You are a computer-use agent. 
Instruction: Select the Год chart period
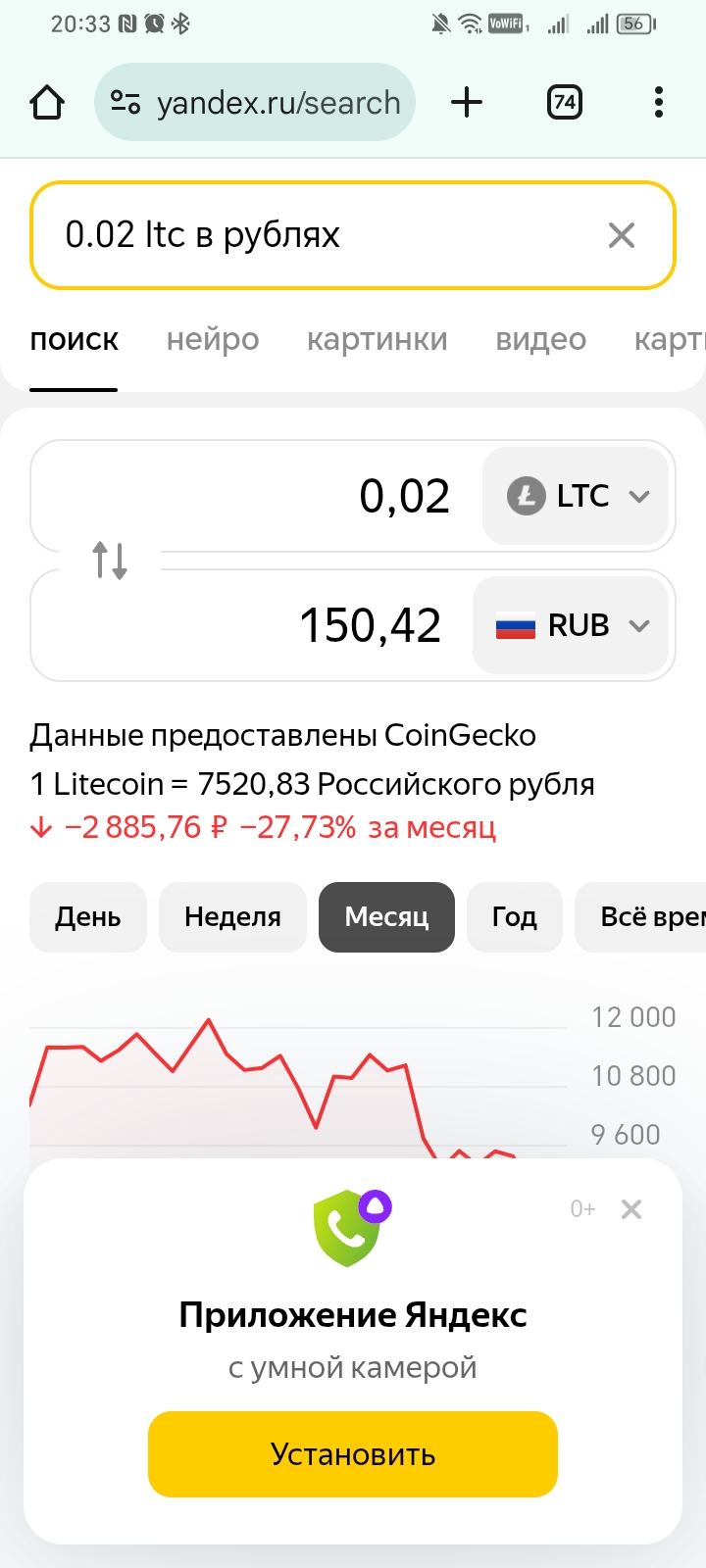[x=514, y=917]
